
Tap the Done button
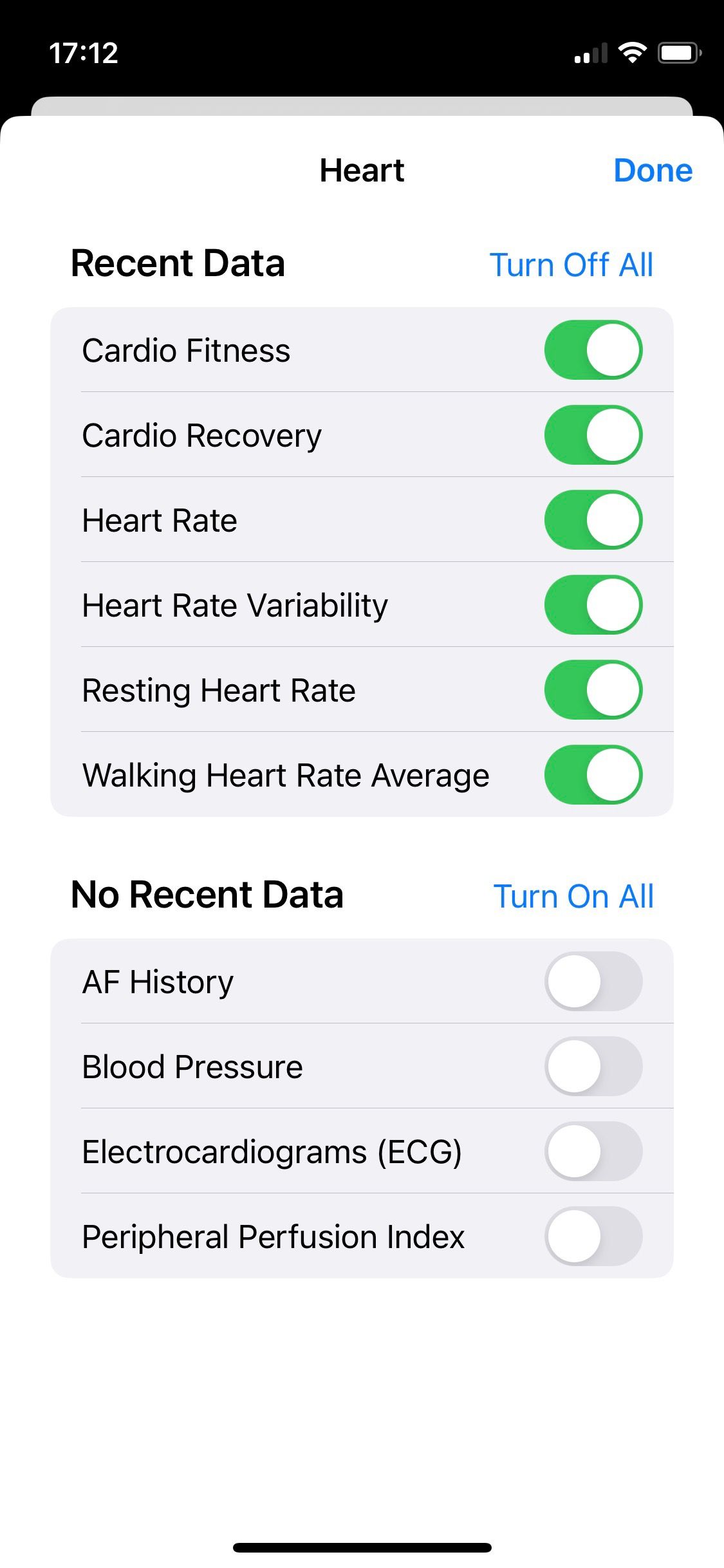pos(653,170)
